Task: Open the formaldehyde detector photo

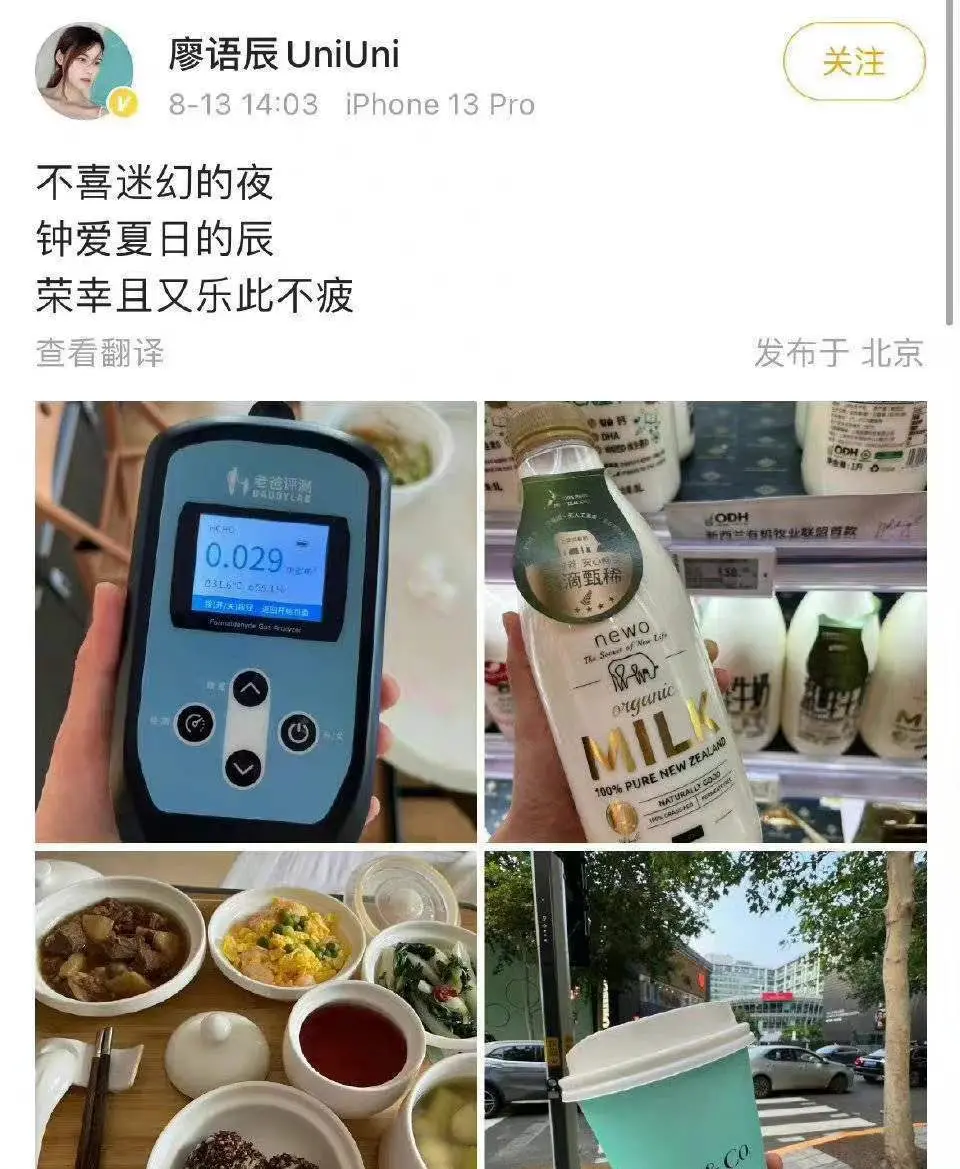Action: 255,621
